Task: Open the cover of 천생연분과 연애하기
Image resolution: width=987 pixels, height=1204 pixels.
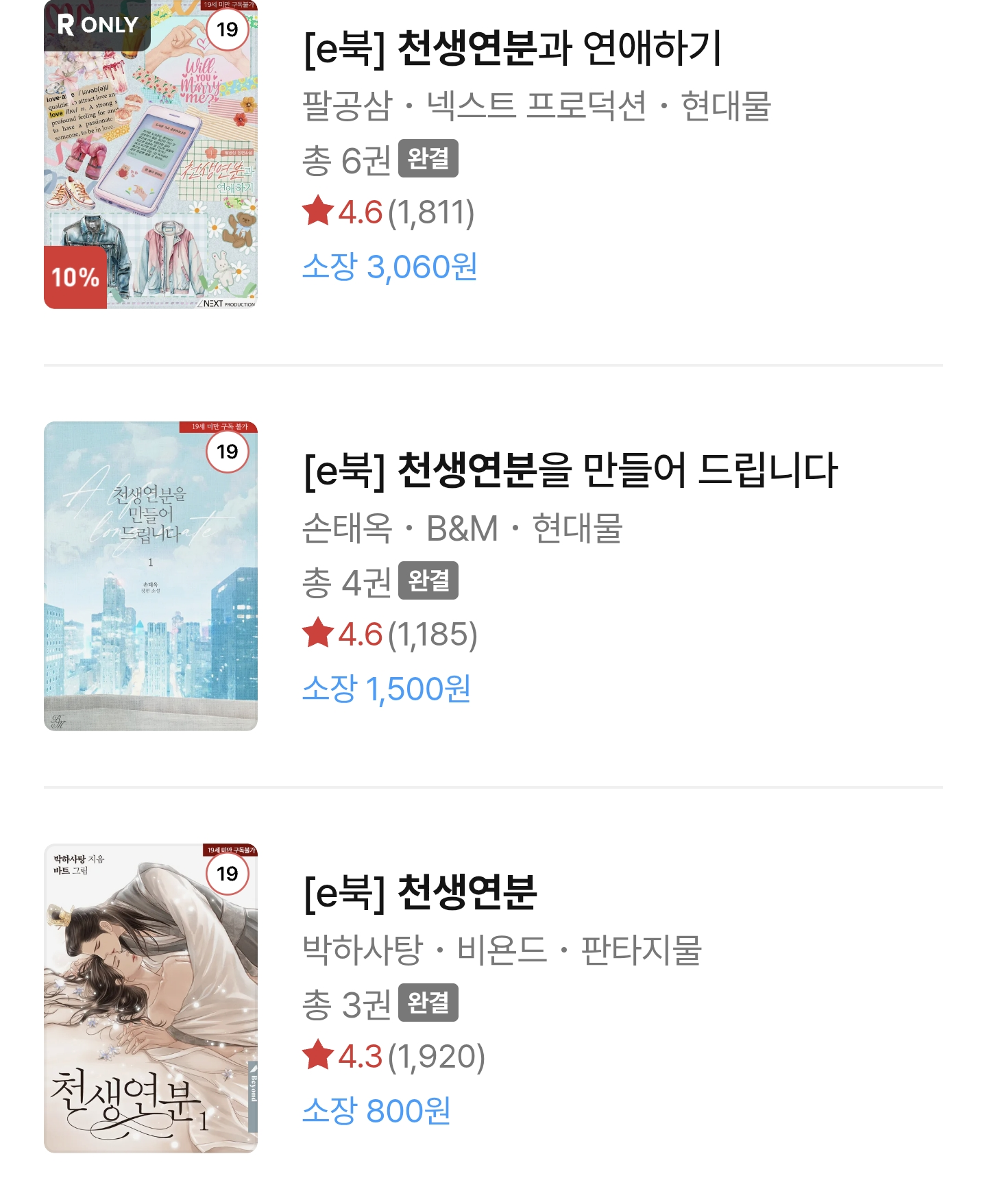Action: [151, 155]
